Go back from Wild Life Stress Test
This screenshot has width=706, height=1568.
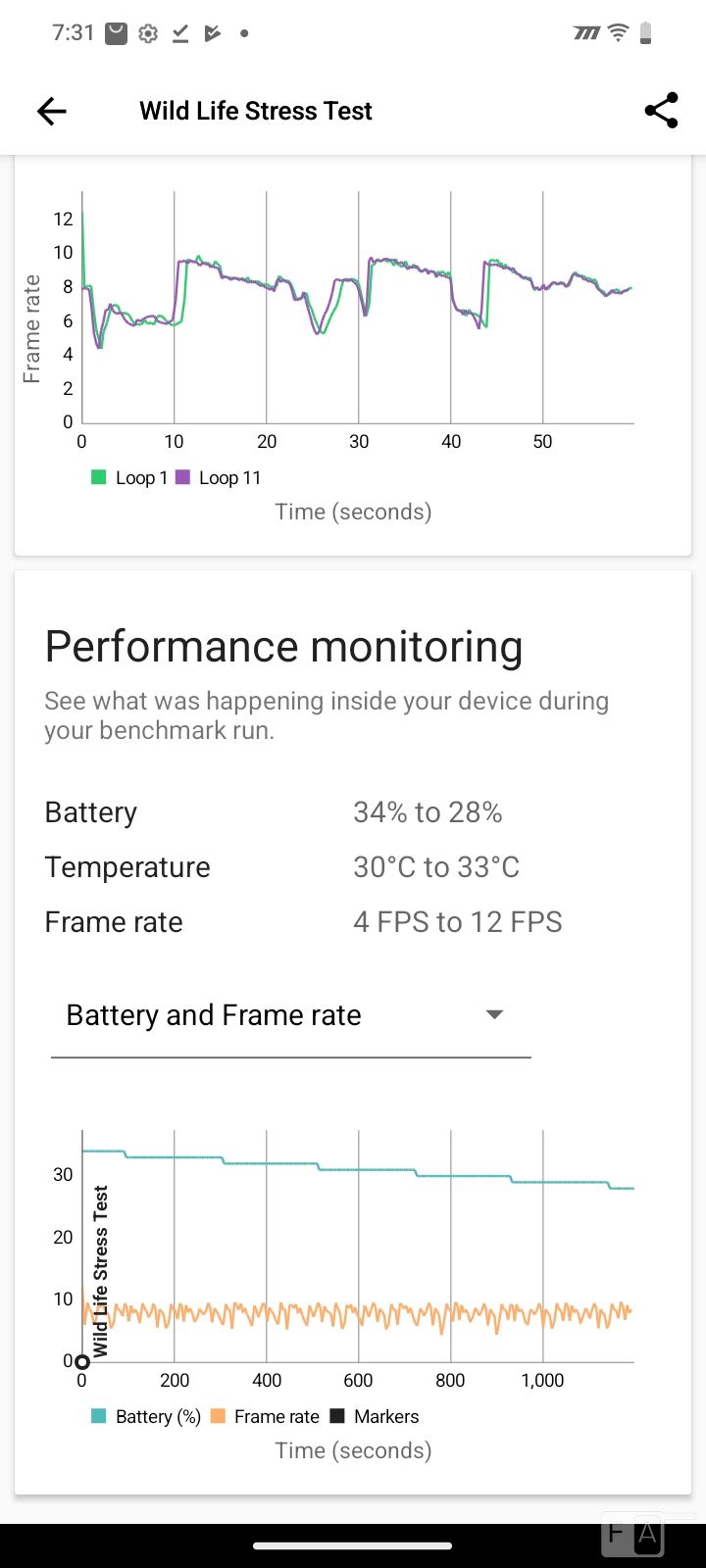pyautogui.click(x=52, y=111)
